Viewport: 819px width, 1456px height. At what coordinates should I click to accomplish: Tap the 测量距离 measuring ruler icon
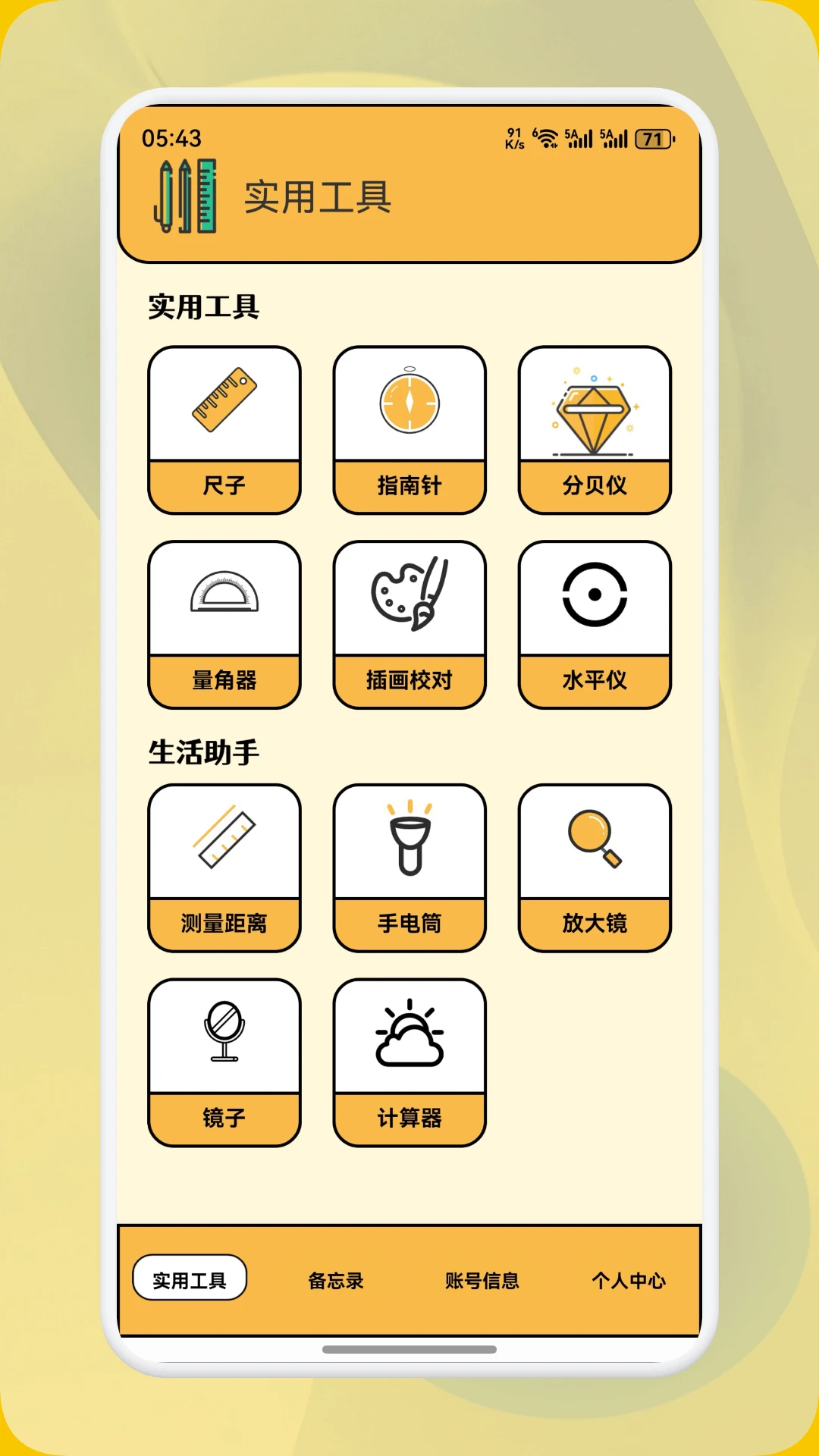pyautogui.click(x=224, y=842)
